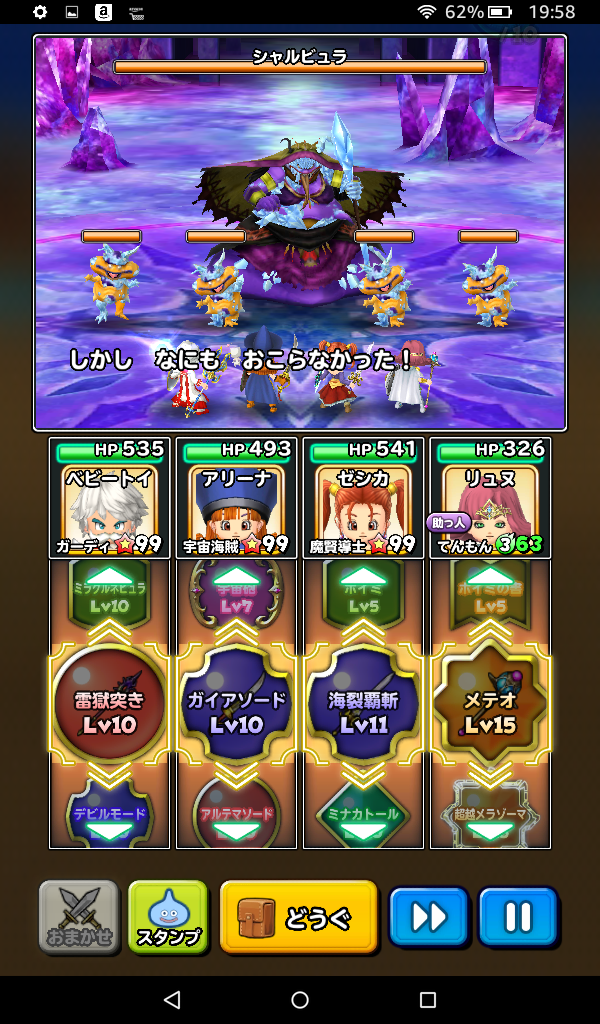This screenshot has height=1024, width=600.
Task: Pause the battle
Action: pos(518,917)
